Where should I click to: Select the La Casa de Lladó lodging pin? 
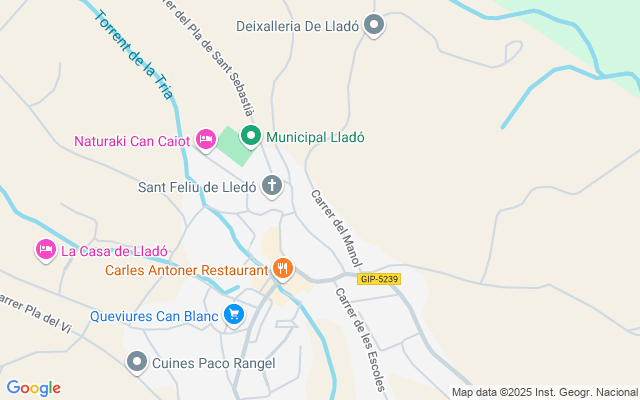coord(45,250)
